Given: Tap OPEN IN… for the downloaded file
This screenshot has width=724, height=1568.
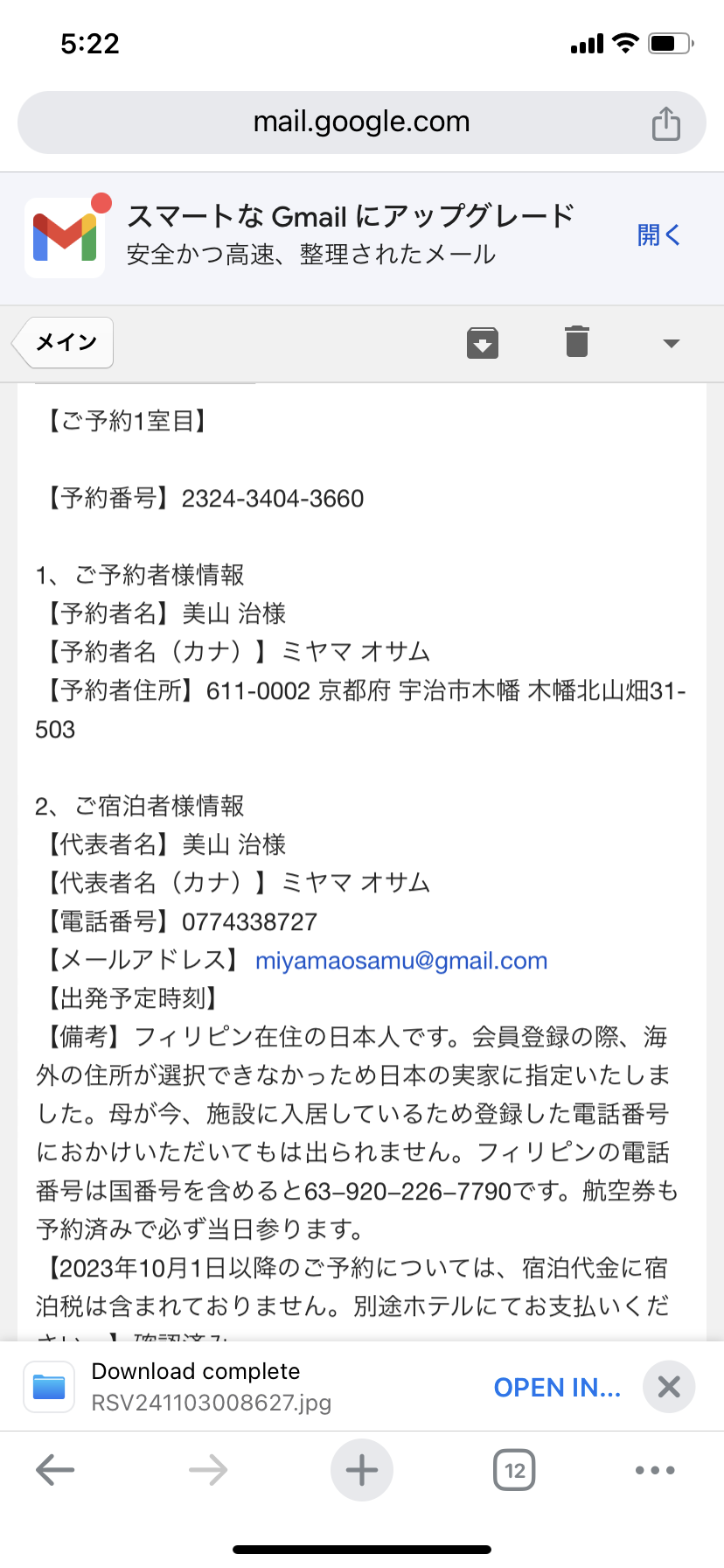Looking at the screenshot, I should click(x=557, y=1387).
